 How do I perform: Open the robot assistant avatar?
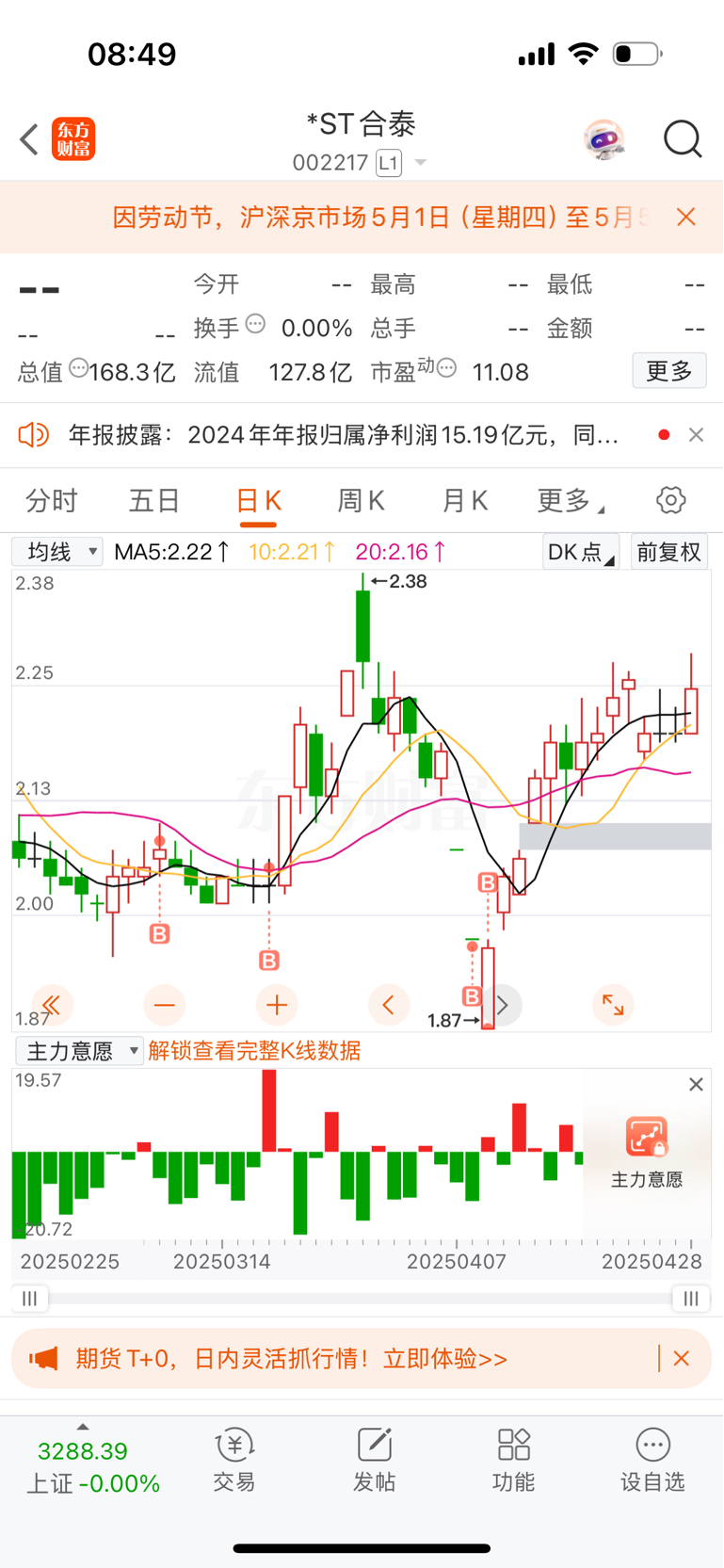(603, 139)
